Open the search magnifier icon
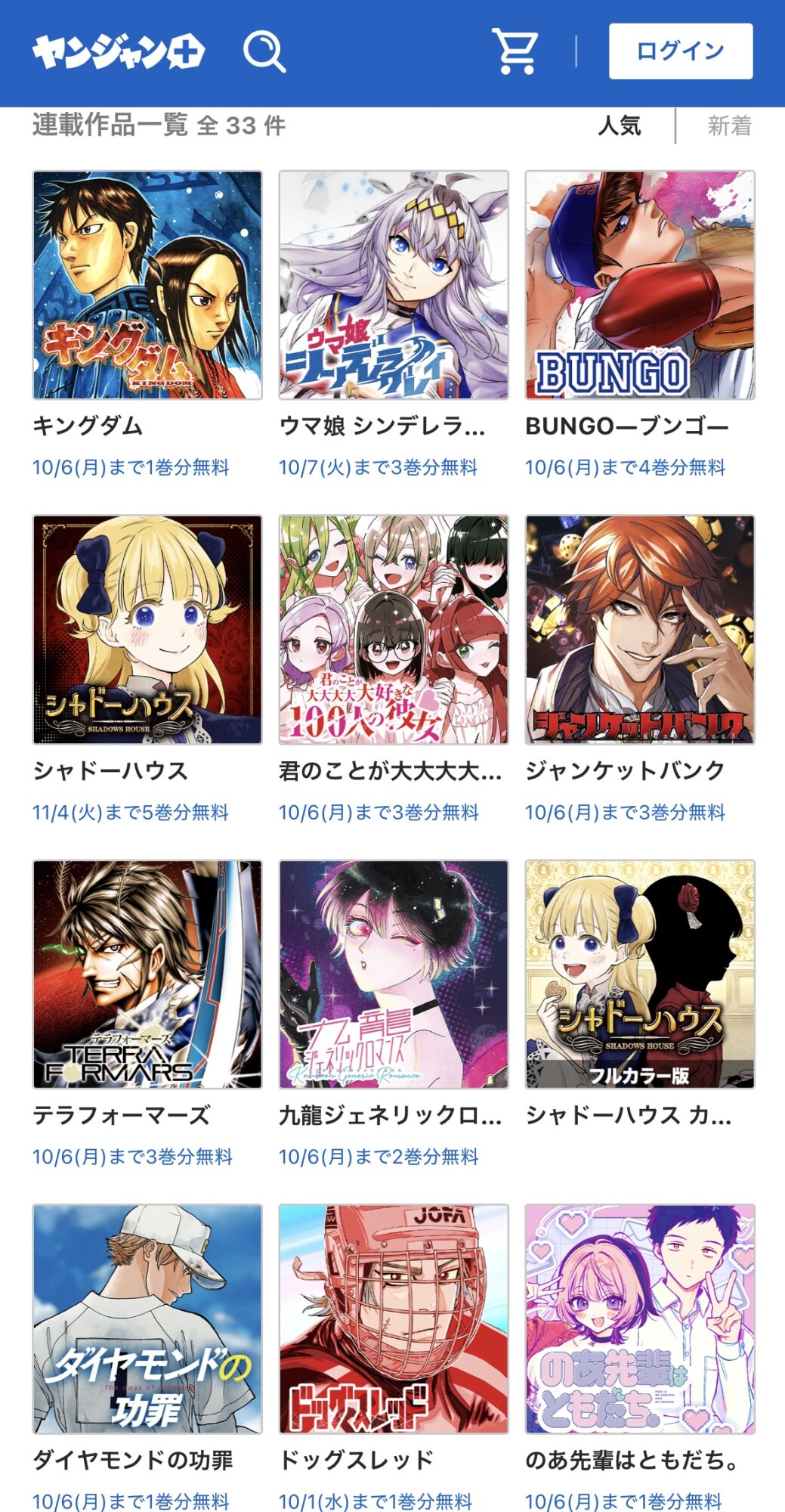The height and width of the screenshot is (1512, 785). (264, 51)
